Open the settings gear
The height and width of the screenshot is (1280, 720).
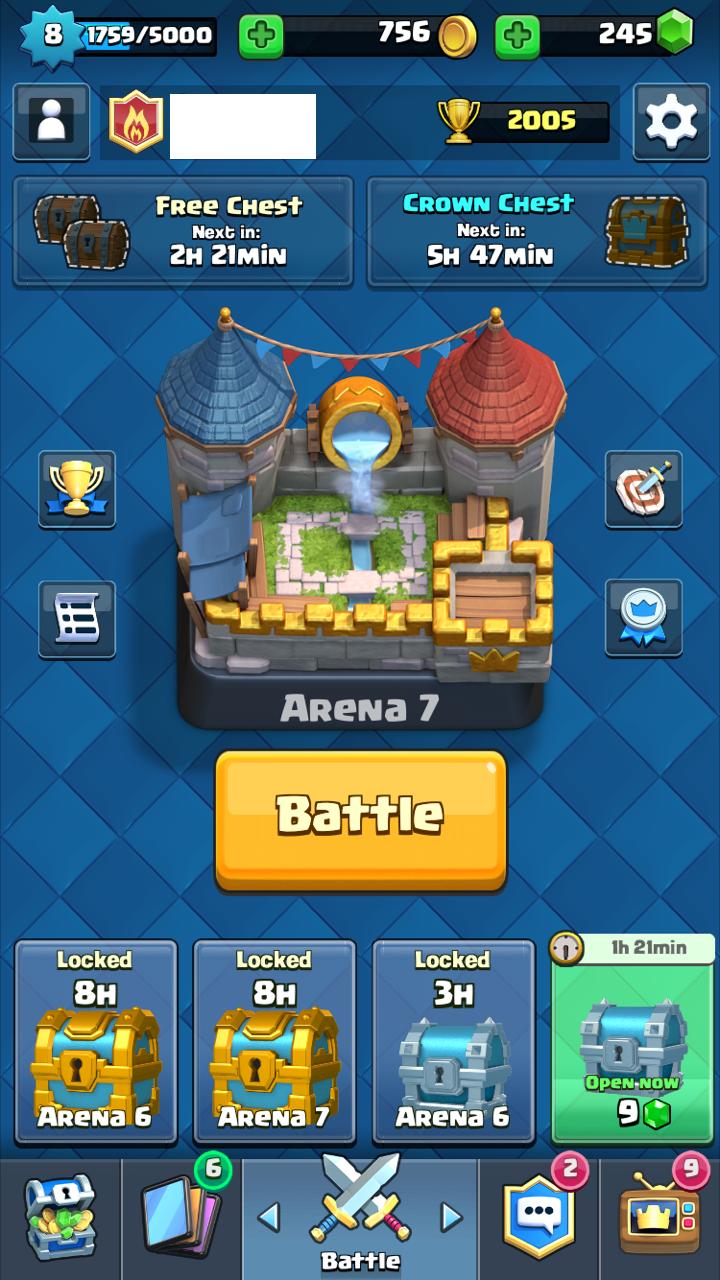671,122
